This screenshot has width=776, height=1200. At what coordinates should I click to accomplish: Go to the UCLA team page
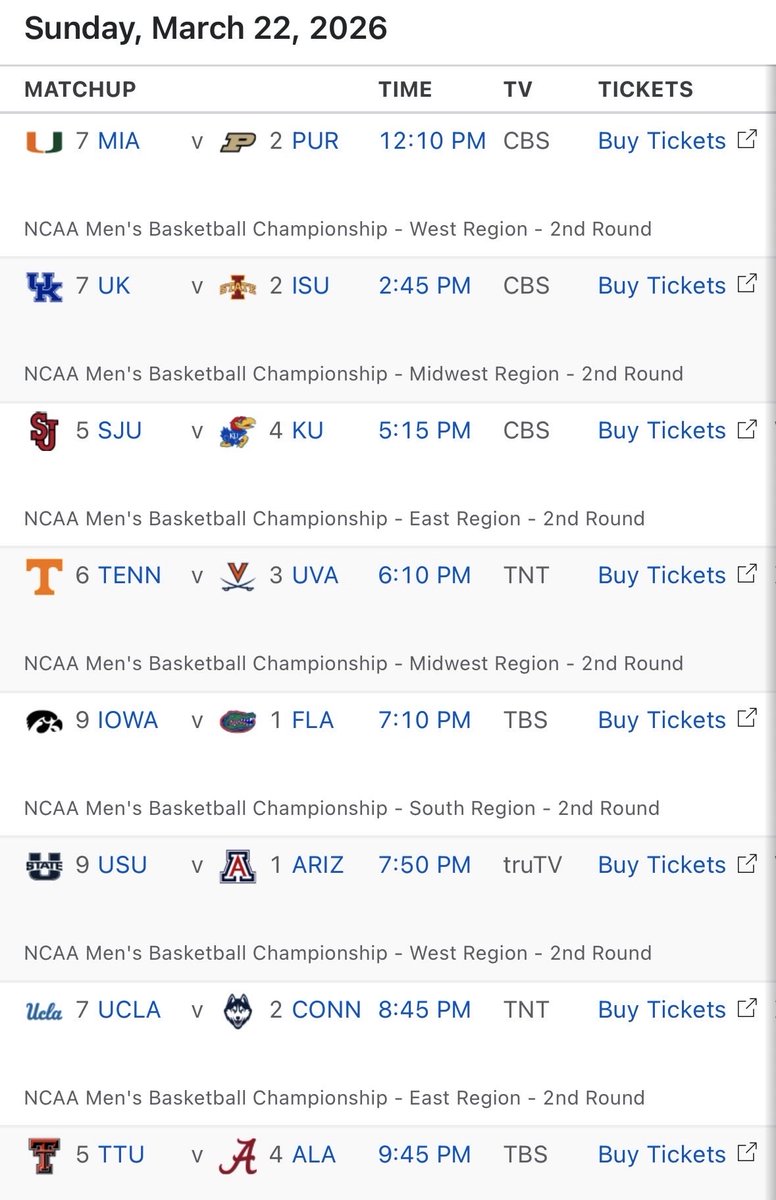tap(129, 1011)
